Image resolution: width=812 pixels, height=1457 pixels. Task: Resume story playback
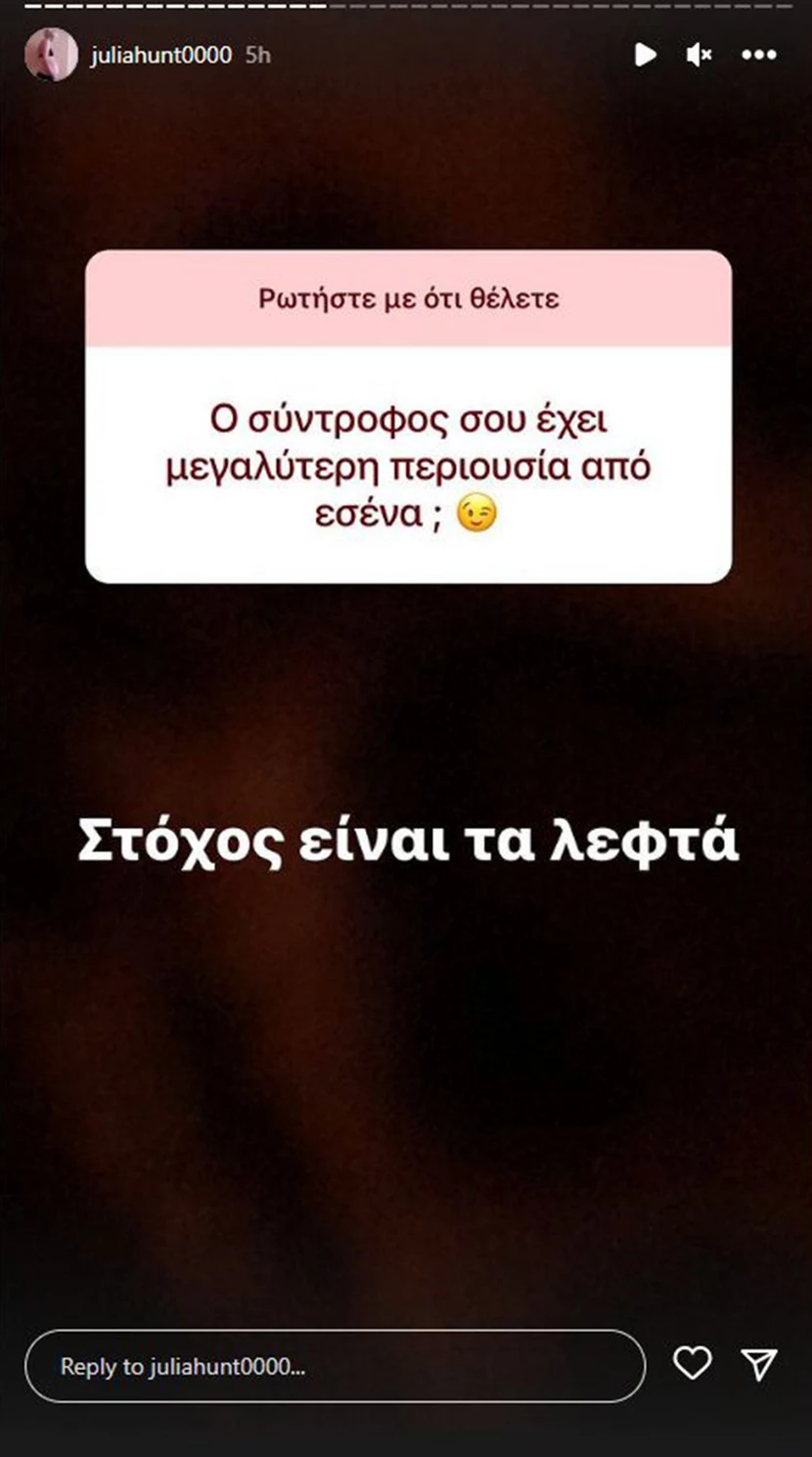[x=646, y=55]
